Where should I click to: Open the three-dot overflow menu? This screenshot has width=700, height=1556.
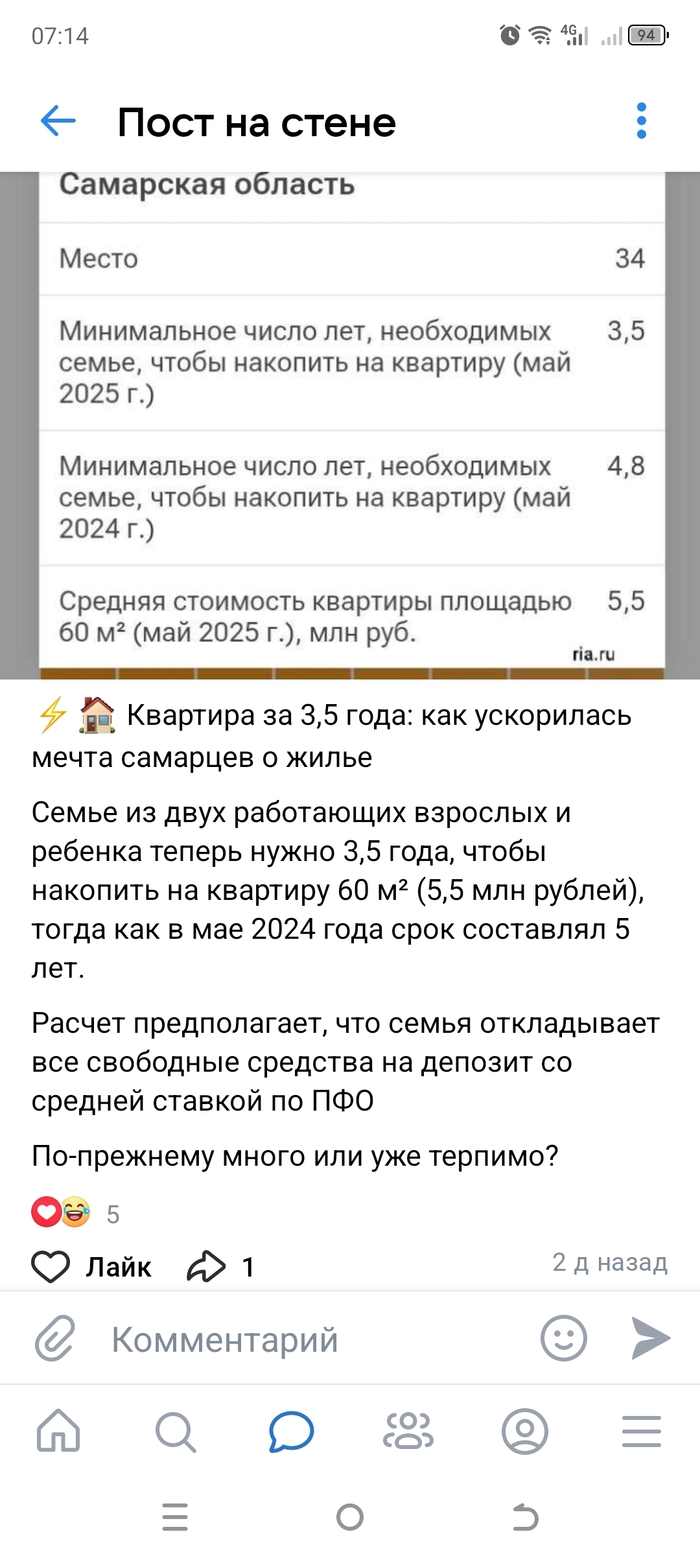tap(641, 122)
